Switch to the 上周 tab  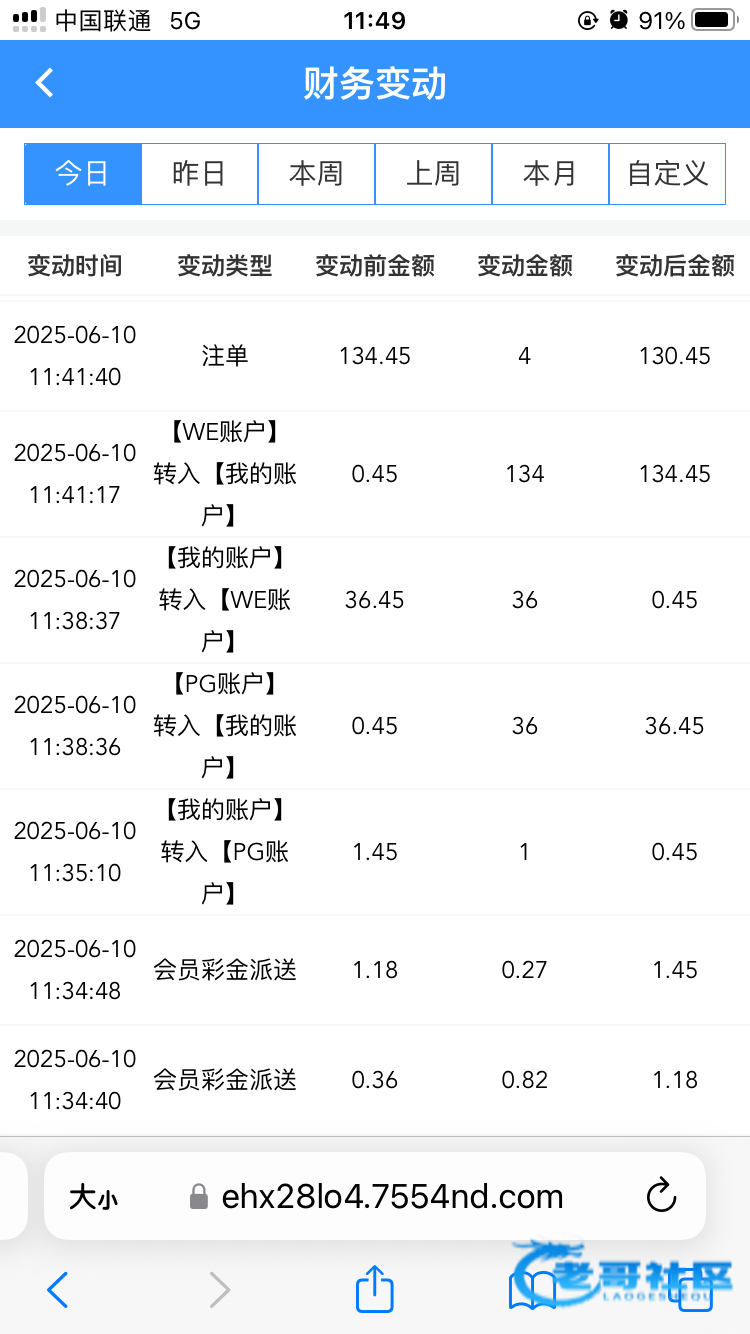click(x=433, y=174)
